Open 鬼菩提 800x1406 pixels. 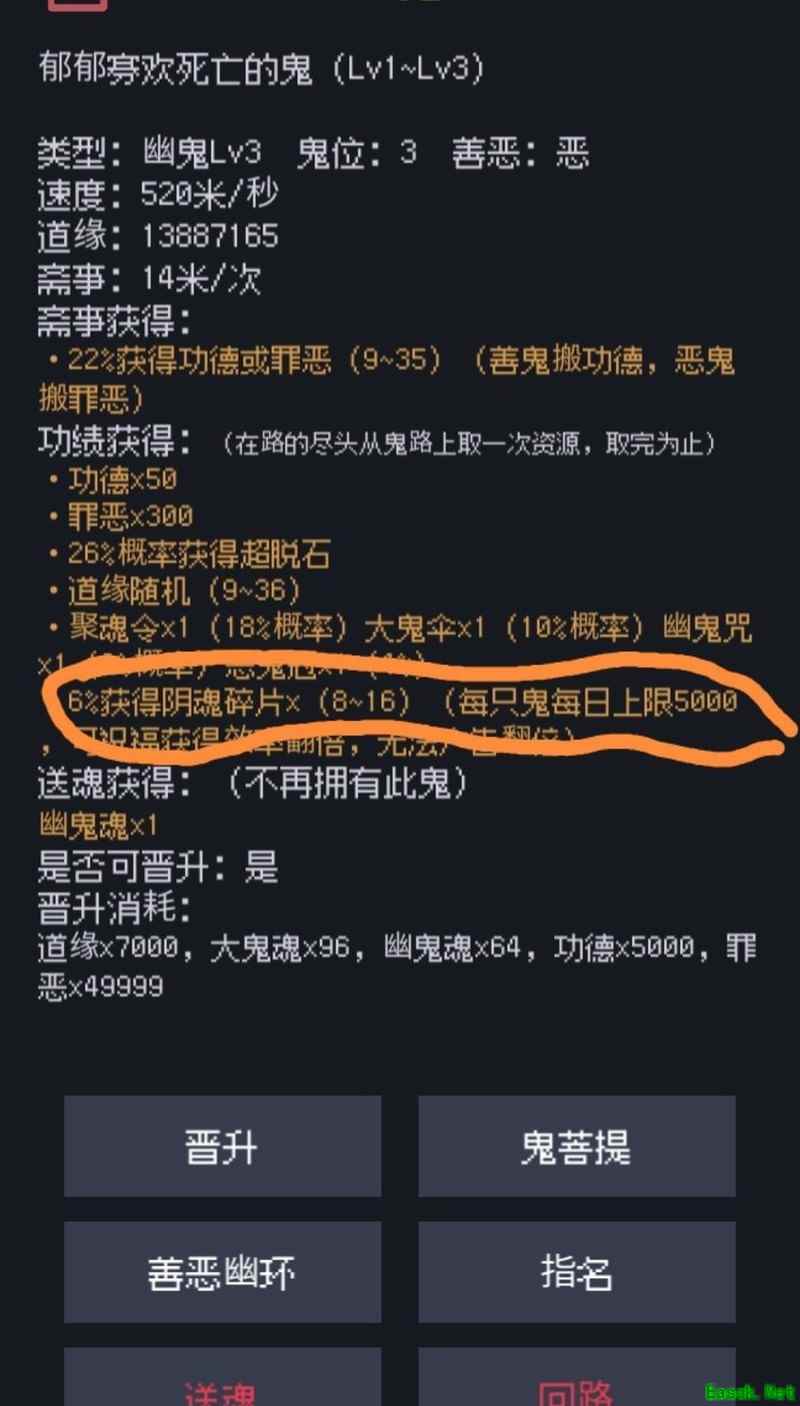[576, 1146]
